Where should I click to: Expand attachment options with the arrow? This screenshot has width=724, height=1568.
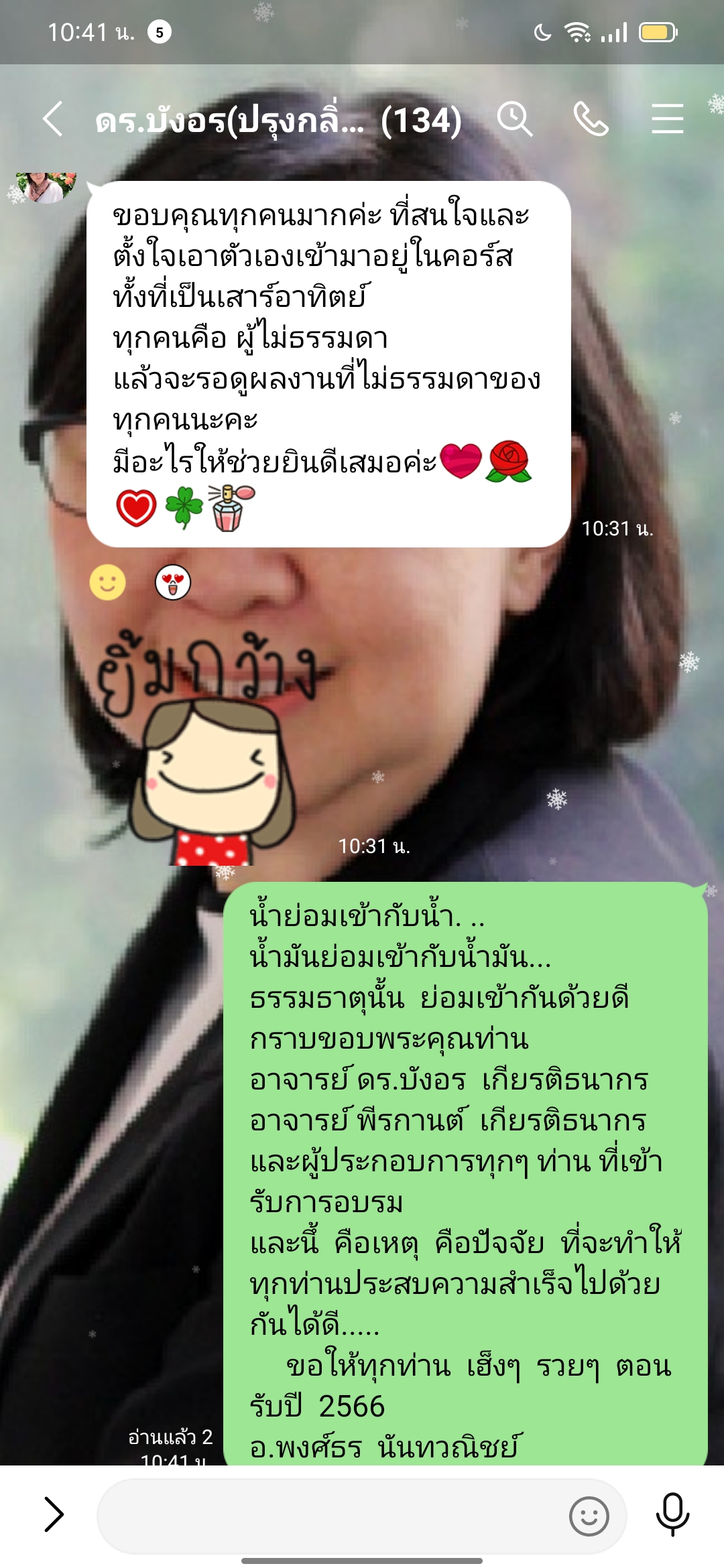(54, 1514)
